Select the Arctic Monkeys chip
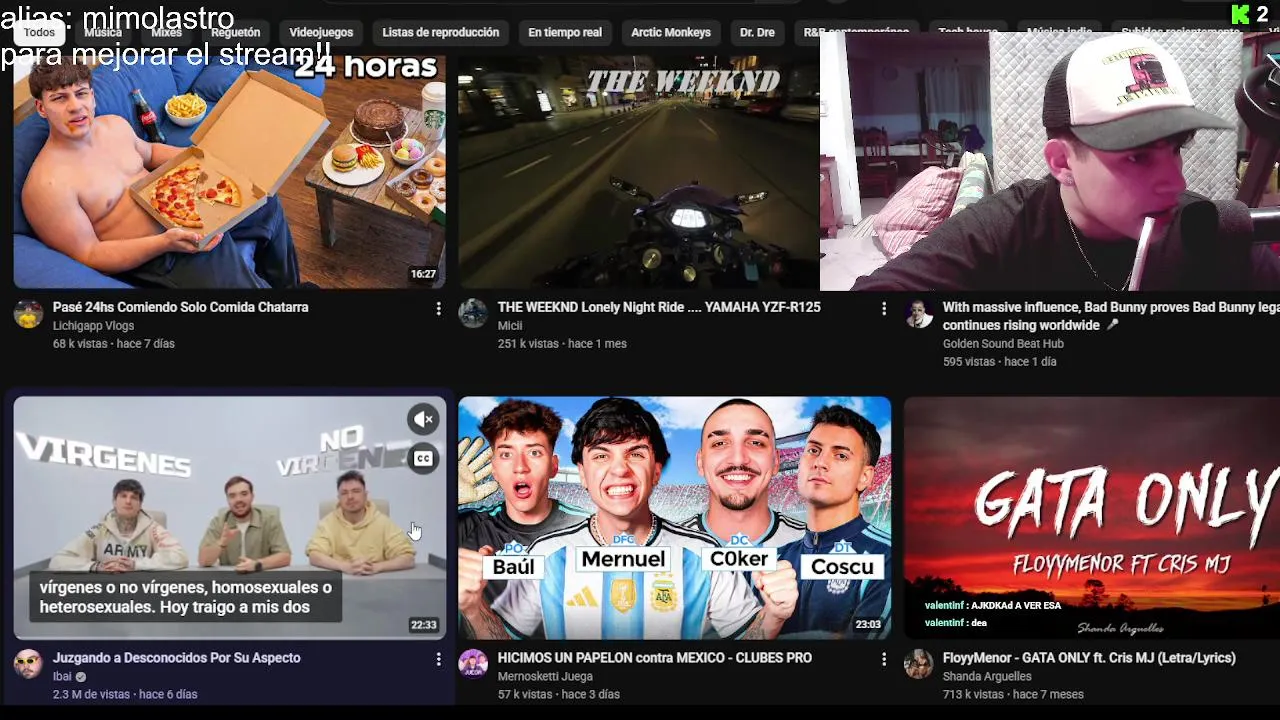The width and height of the screenshot is (1280, 720). (x=671, y=32)
